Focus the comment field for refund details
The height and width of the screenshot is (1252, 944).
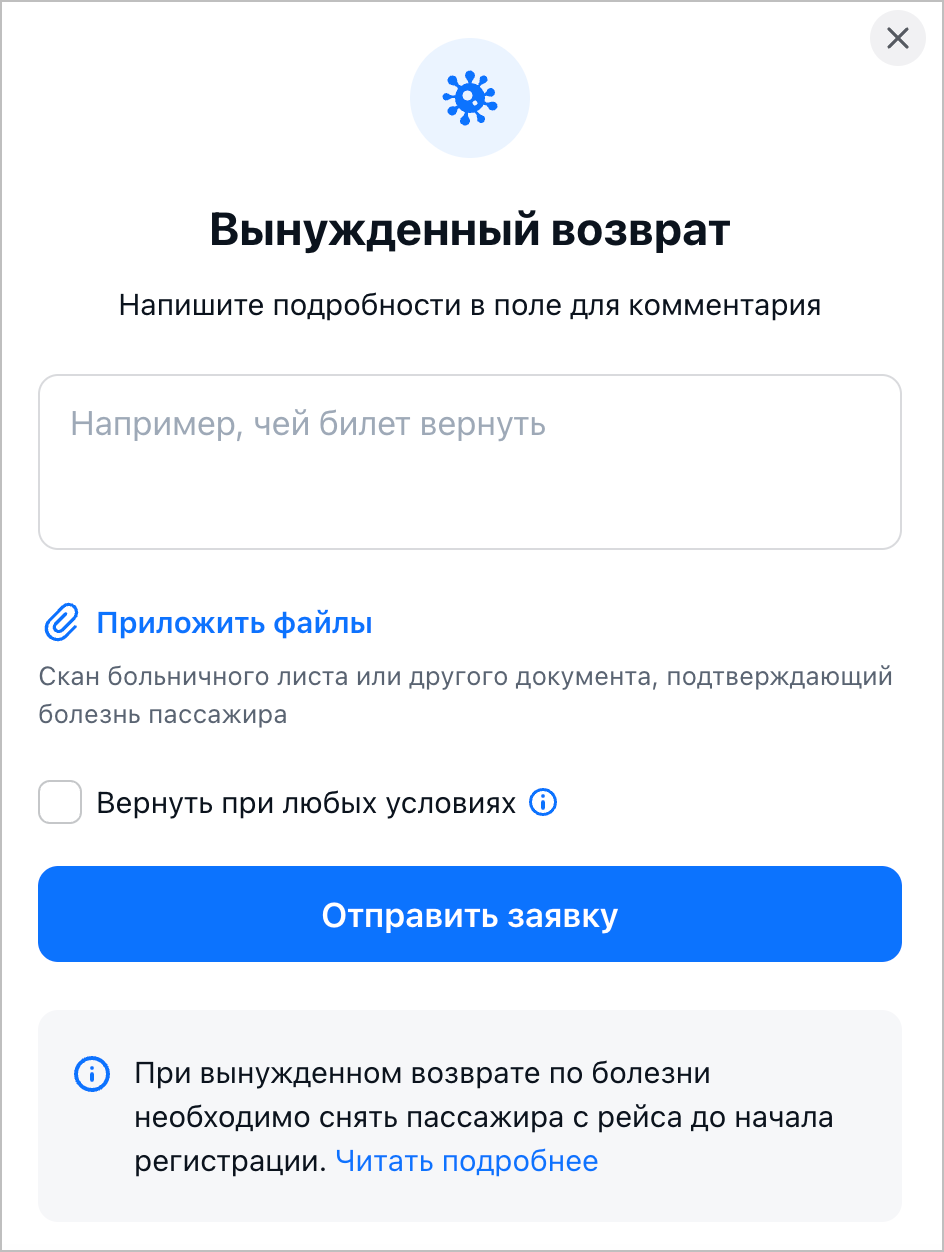(x=469, y=461)
